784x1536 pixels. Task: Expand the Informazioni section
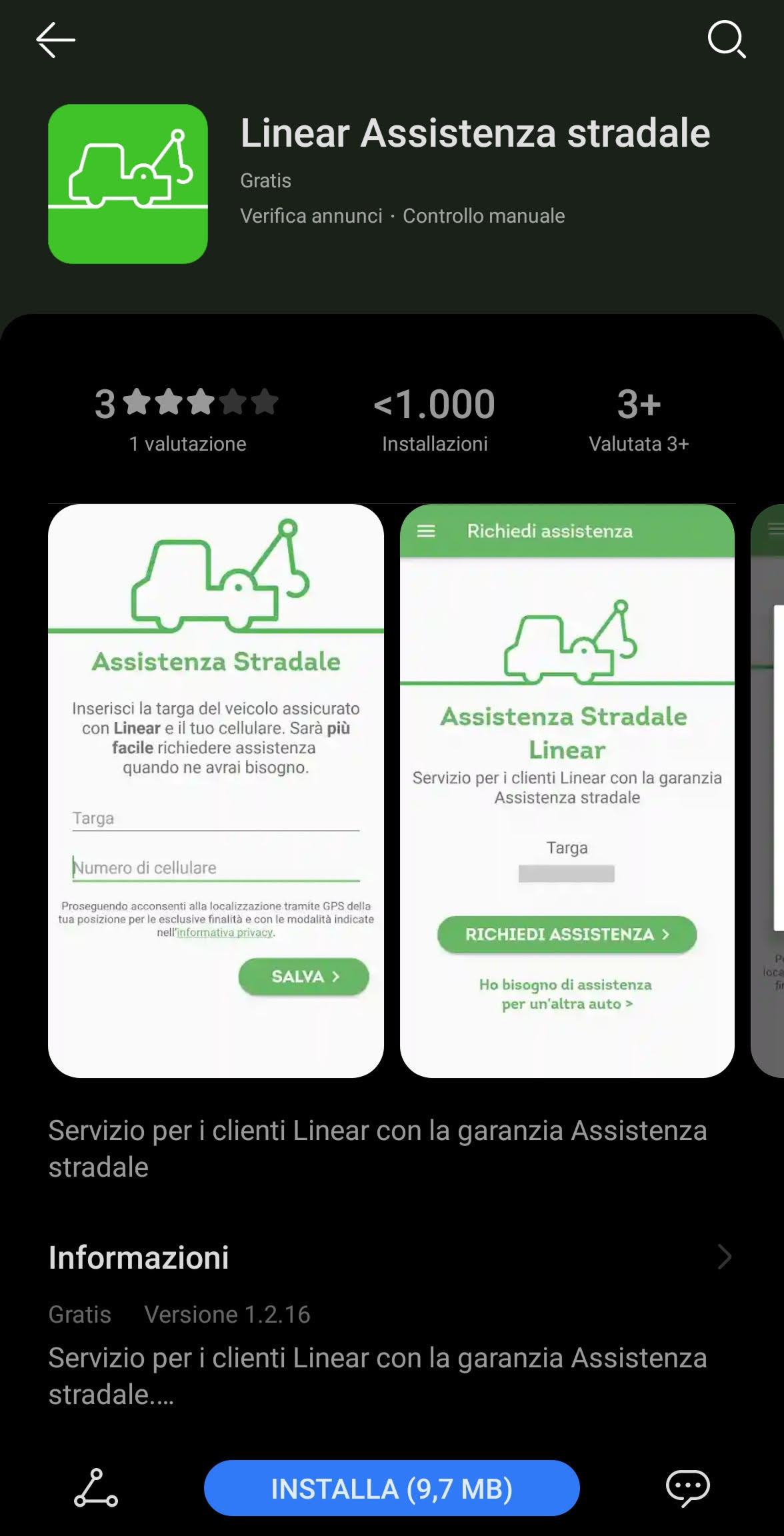pyautogui.click(x=391, y=1257)
